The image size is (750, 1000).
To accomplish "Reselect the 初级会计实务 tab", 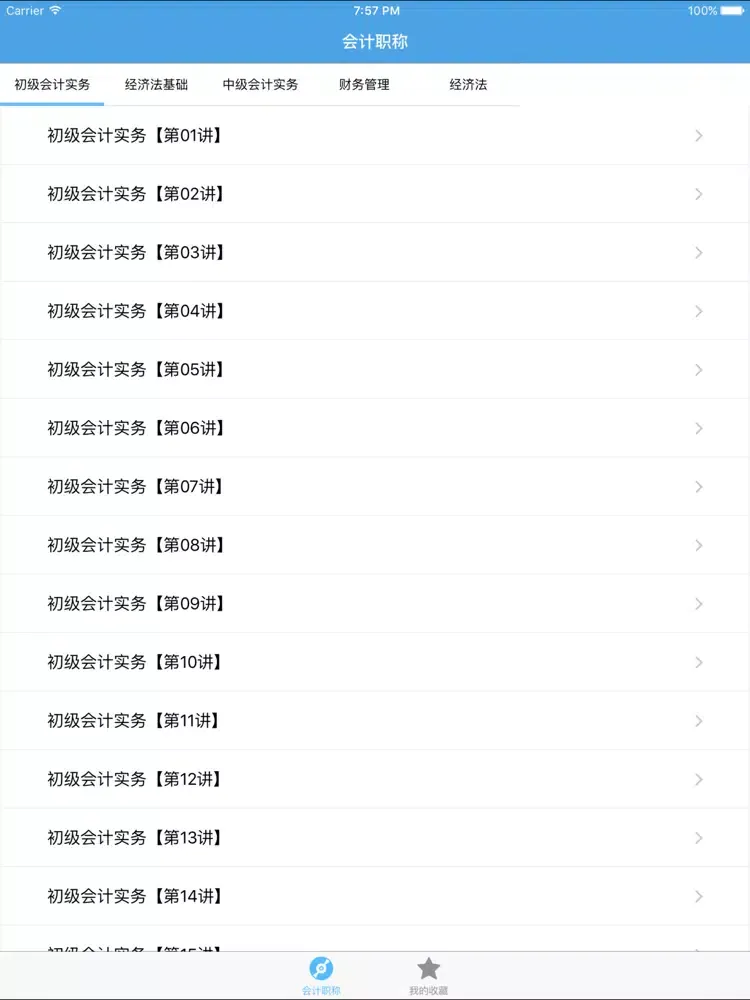I will (x=52, y=85).
